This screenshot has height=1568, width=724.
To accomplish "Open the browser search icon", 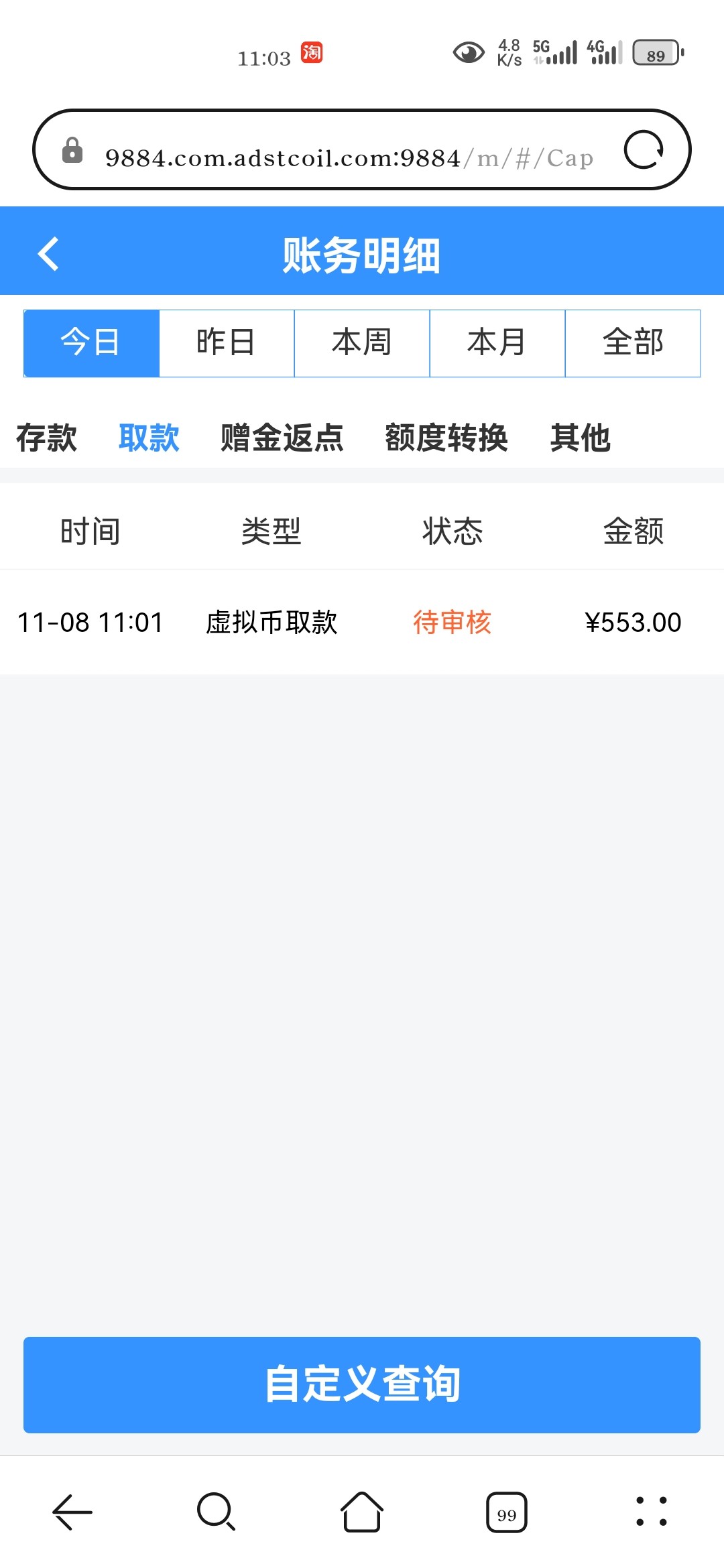I will click(x=216, y=1512).
